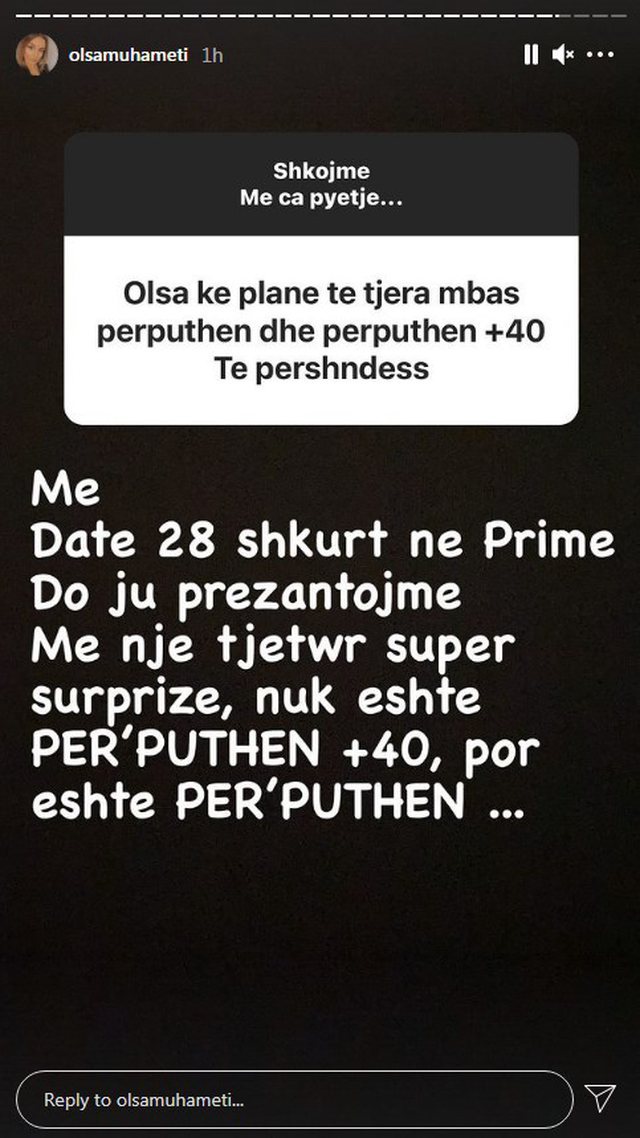The height and width of the screenshot is (1138, 640).
Task: Unmute the story sound
Action: point(564,56)
